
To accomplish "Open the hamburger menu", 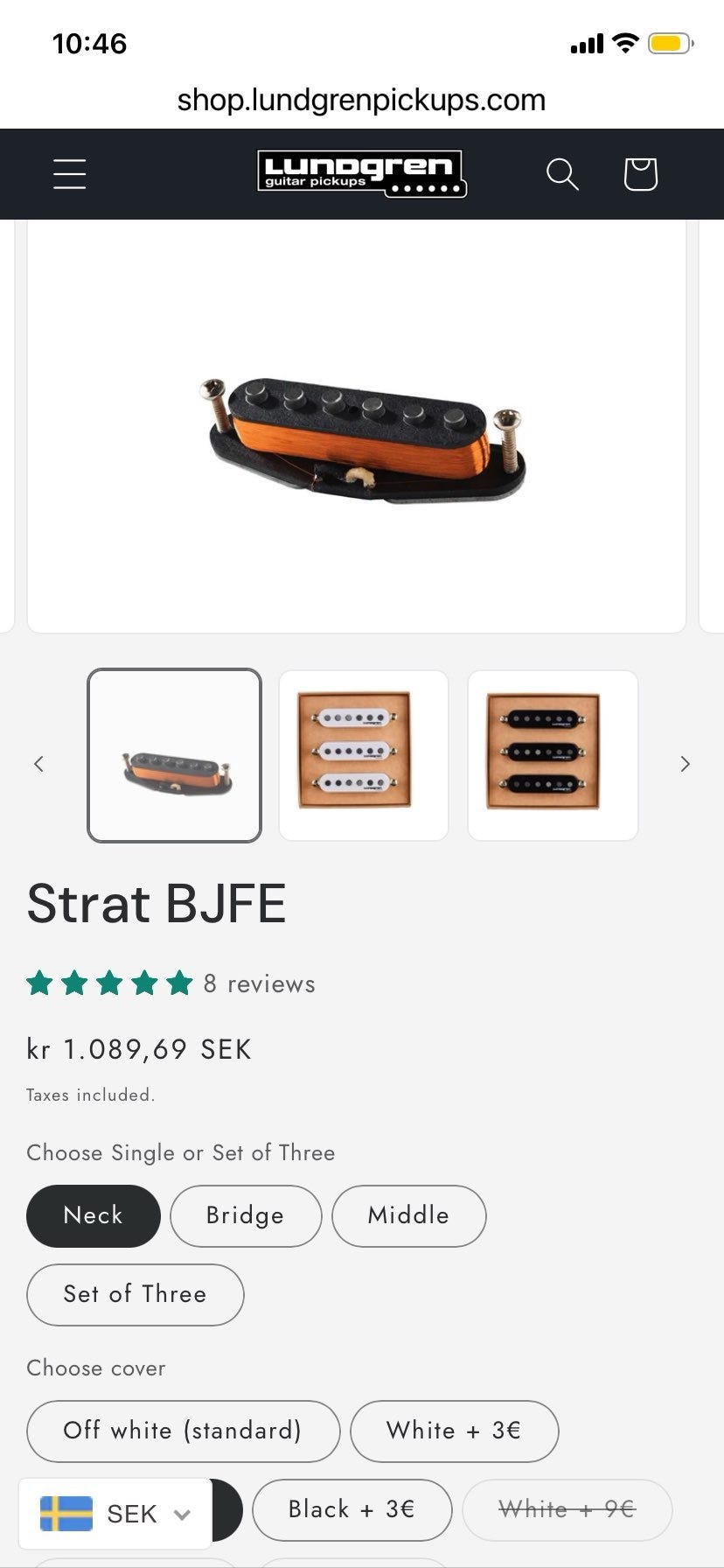I will [69, 174].
